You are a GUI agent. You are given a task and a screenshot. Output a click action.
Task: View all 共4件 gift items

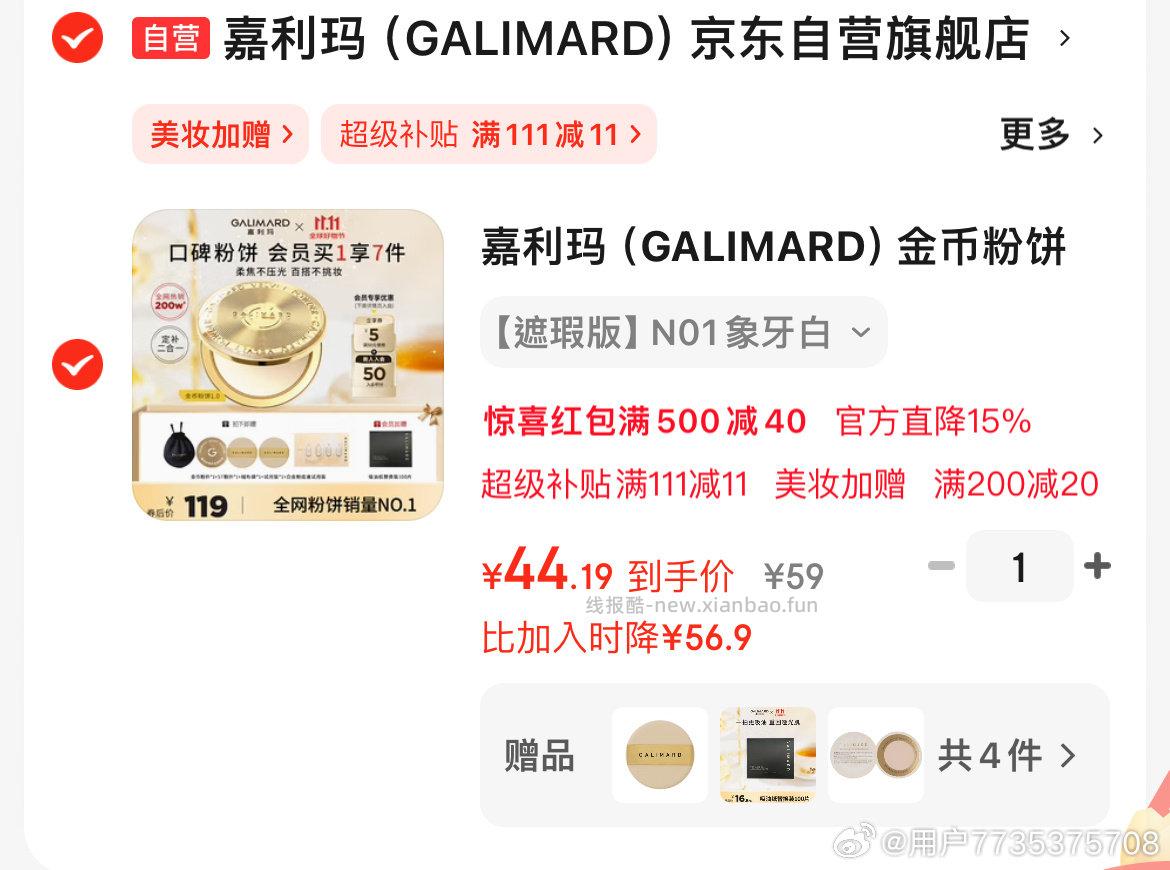tap(1006, 755)
